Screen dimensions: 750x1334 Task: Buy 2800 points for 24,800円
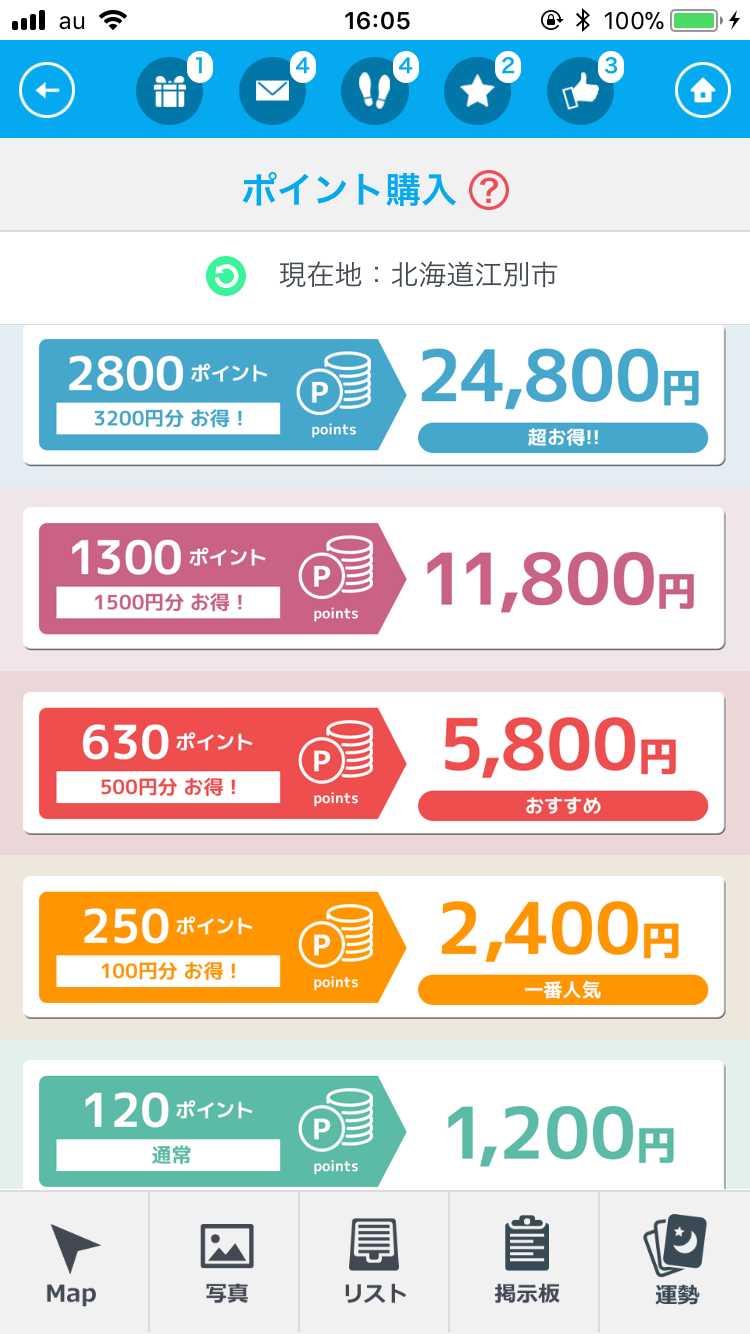(x=373, y=396)
